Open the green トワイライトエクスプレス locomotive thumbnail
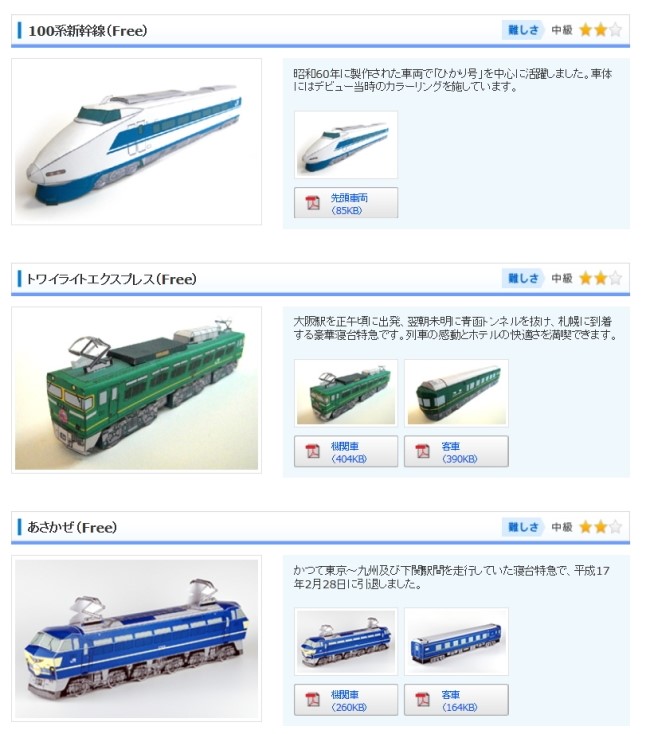 [x=346, y=393]
